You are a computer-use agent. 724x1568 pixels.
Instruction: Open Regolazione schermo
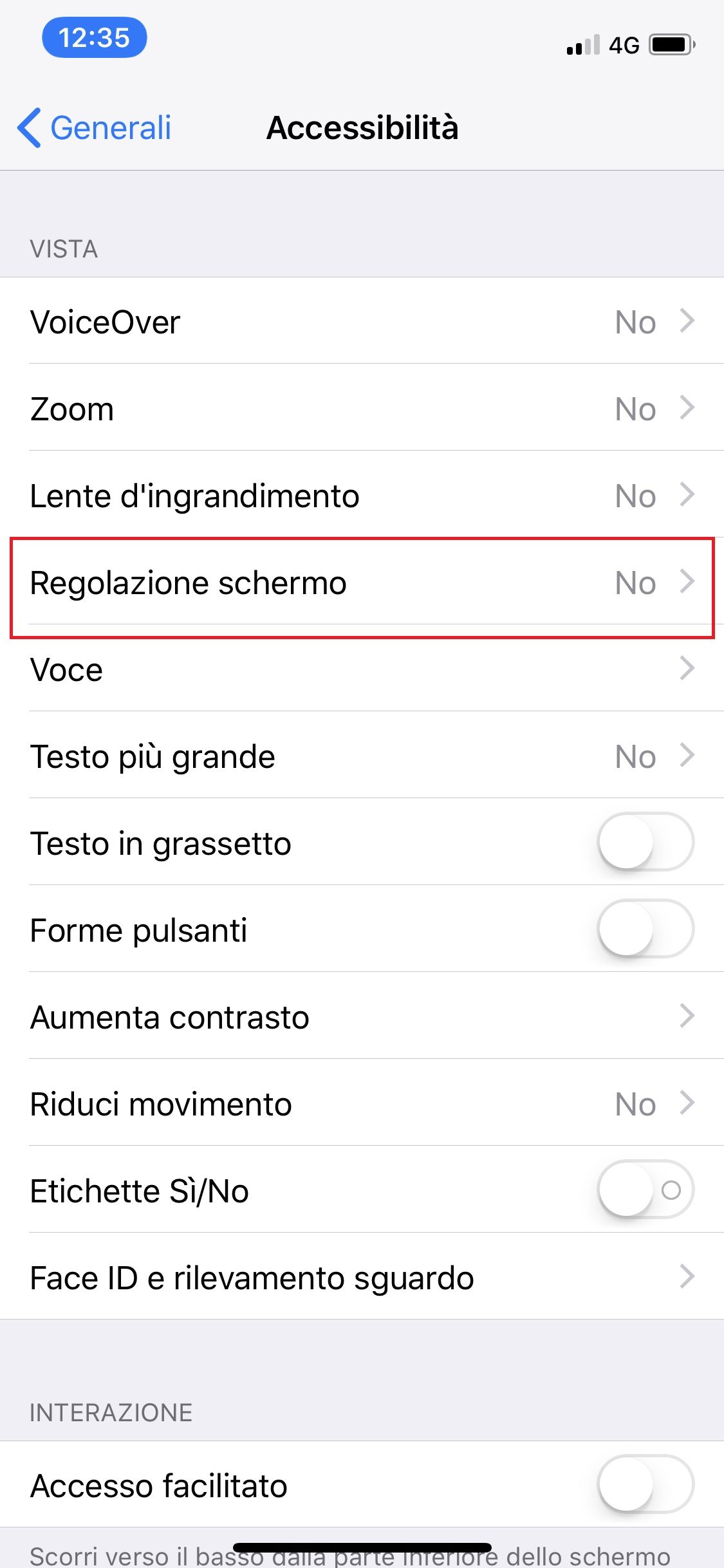[x=362, y=581]
